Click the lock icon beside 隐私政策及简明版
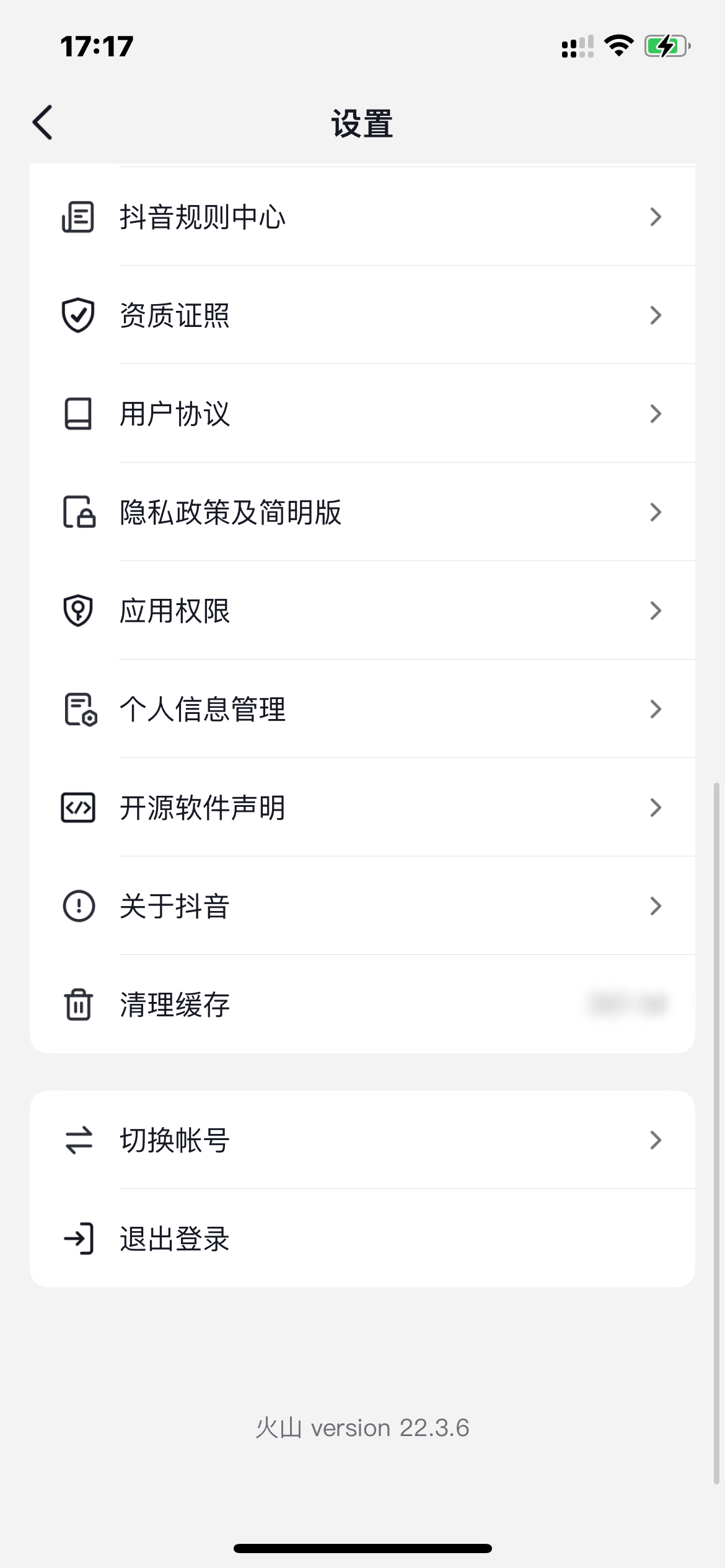This screenshot has height=1568, width=725. pyautogui.click(x=79, y=512)
